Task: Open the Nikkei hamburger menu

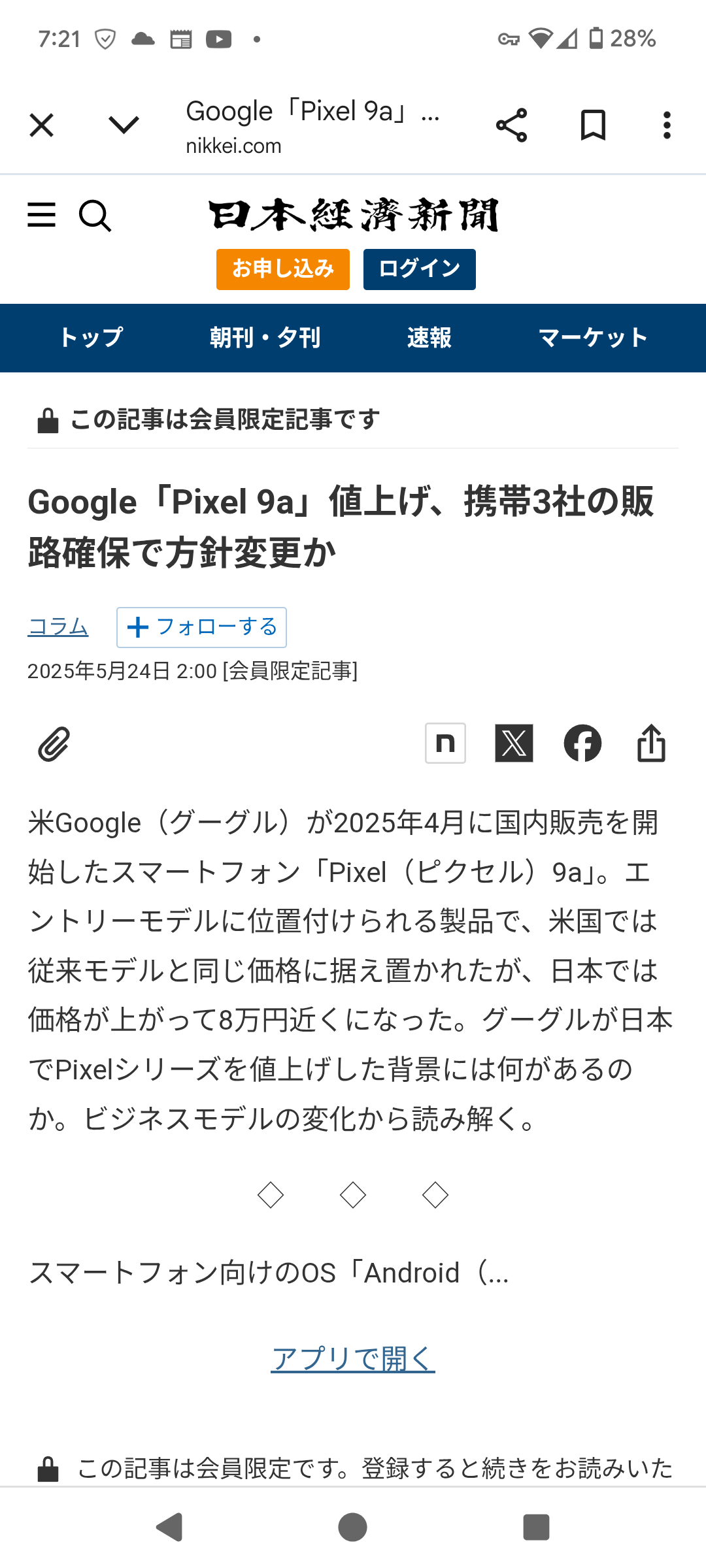Action: click(41, 215)
